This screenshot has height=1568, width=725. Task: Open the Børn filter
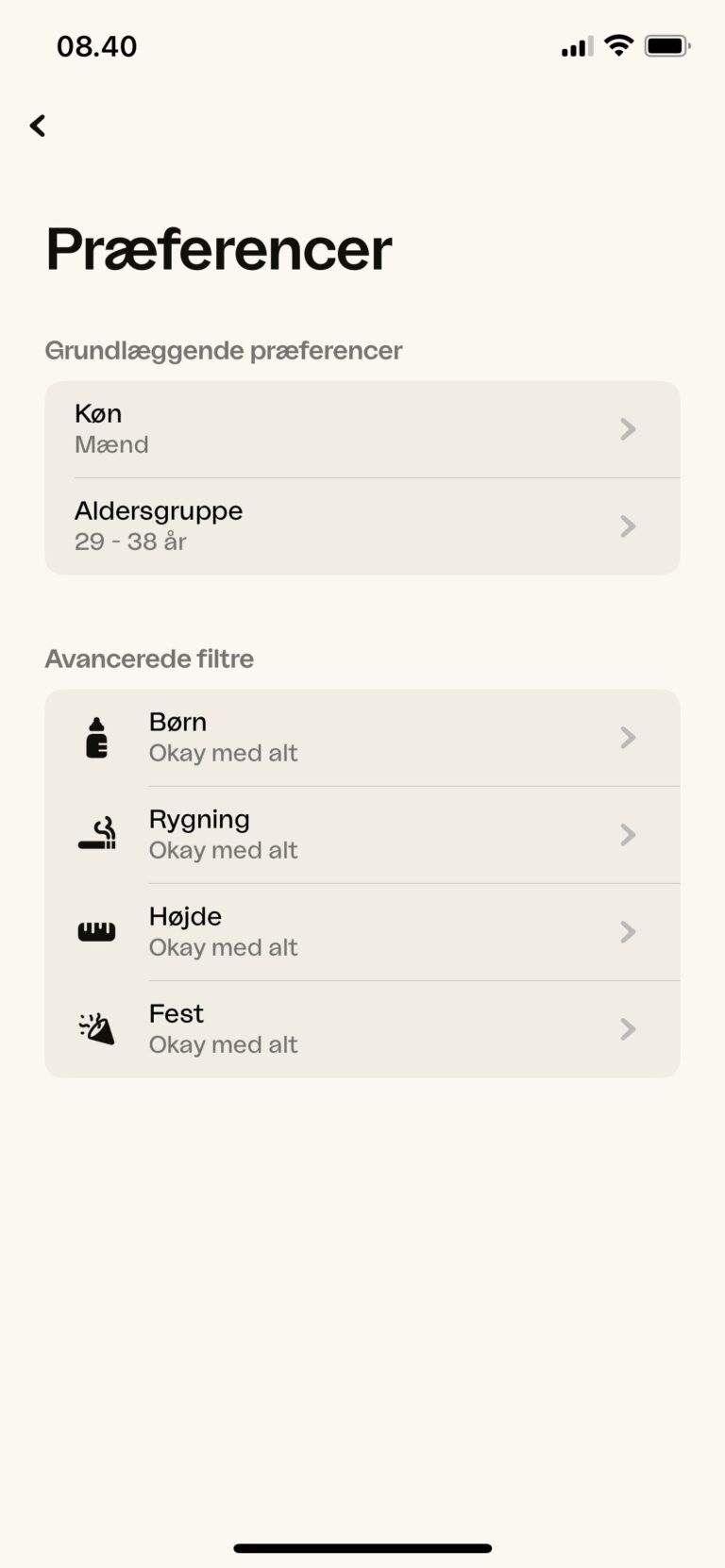[x=362, y=738]
